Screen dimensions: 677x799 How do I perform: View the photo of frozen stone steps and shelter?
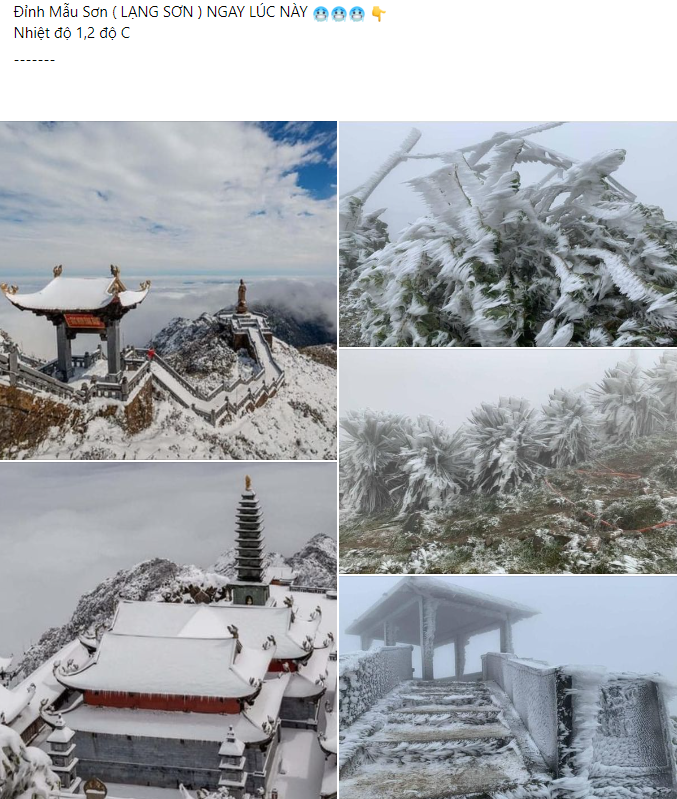(x=508, y=687)
